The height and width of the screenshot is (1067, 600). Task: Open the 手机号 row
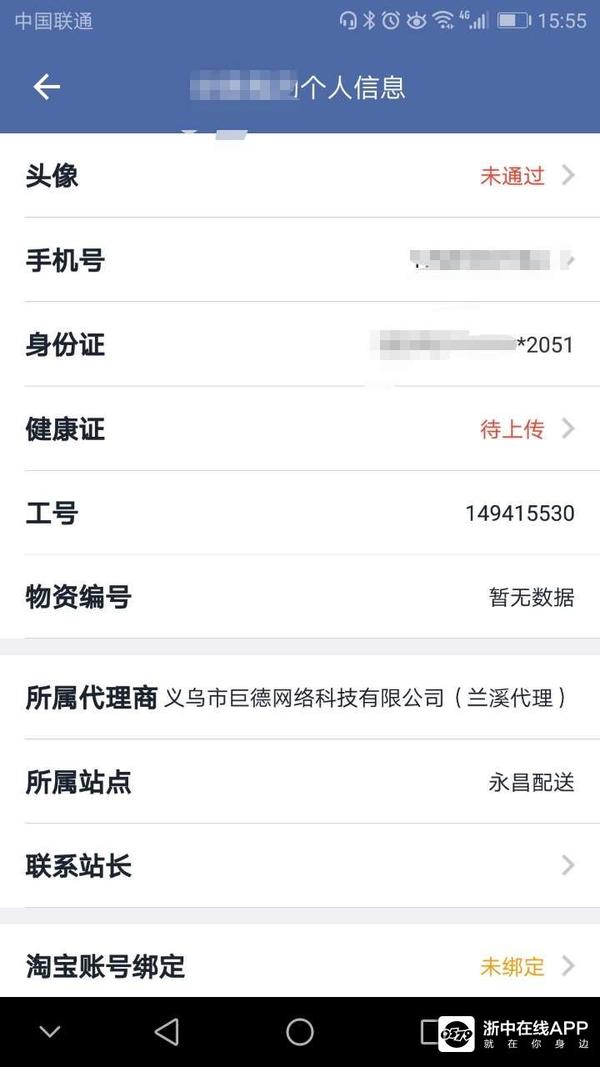pyautogui.click(x=300, y=261)
